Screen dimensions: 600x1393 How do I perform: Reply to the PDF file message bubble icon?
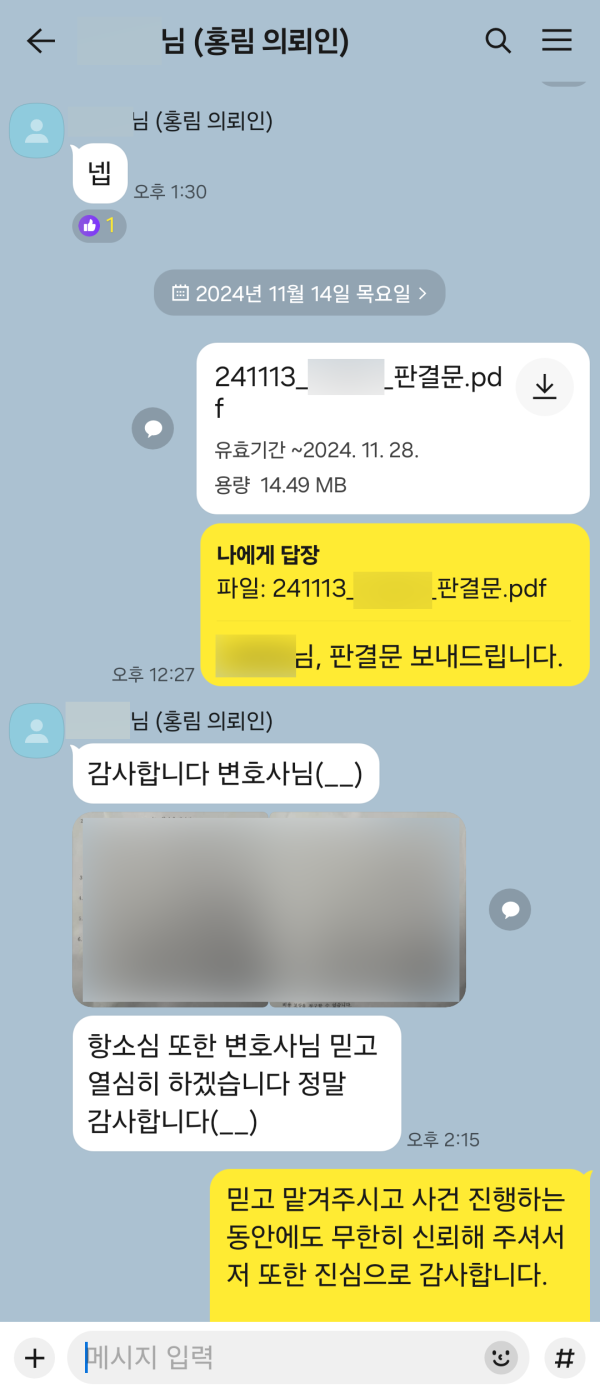[153, 428]
